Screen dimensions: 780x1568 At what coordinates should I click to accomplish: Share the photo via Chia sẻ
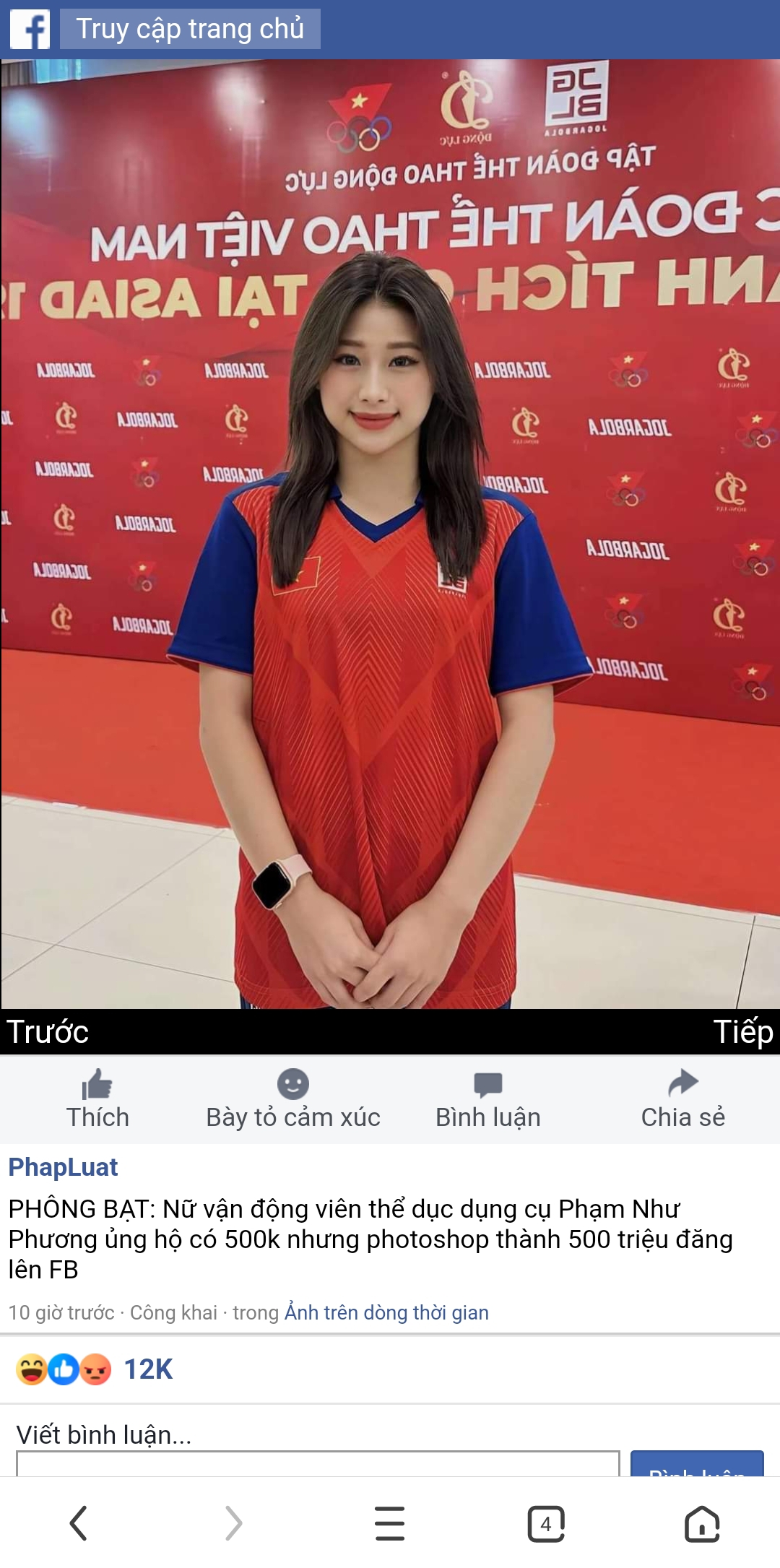[682, 1099]
